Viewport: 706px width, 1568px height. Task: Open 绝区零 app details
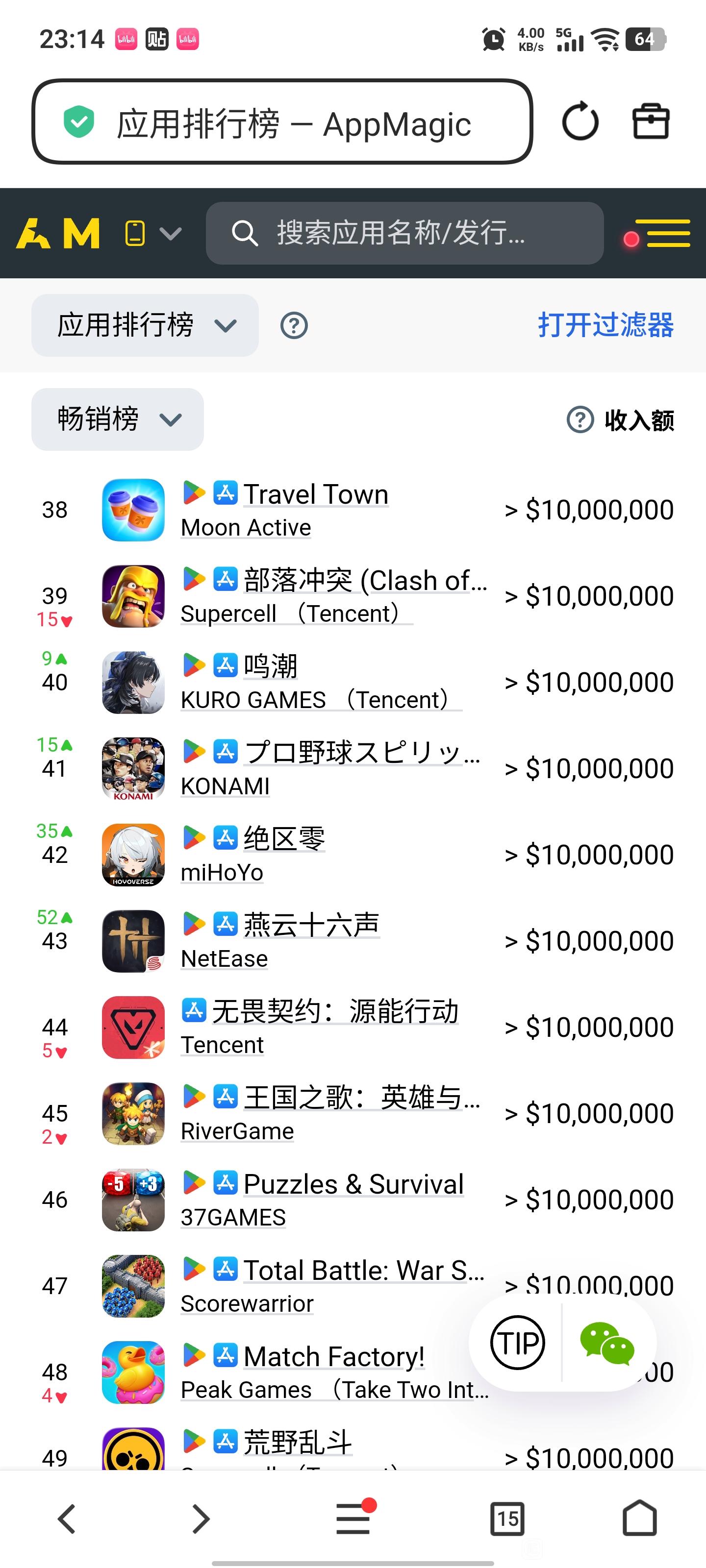tap(284, 839)
